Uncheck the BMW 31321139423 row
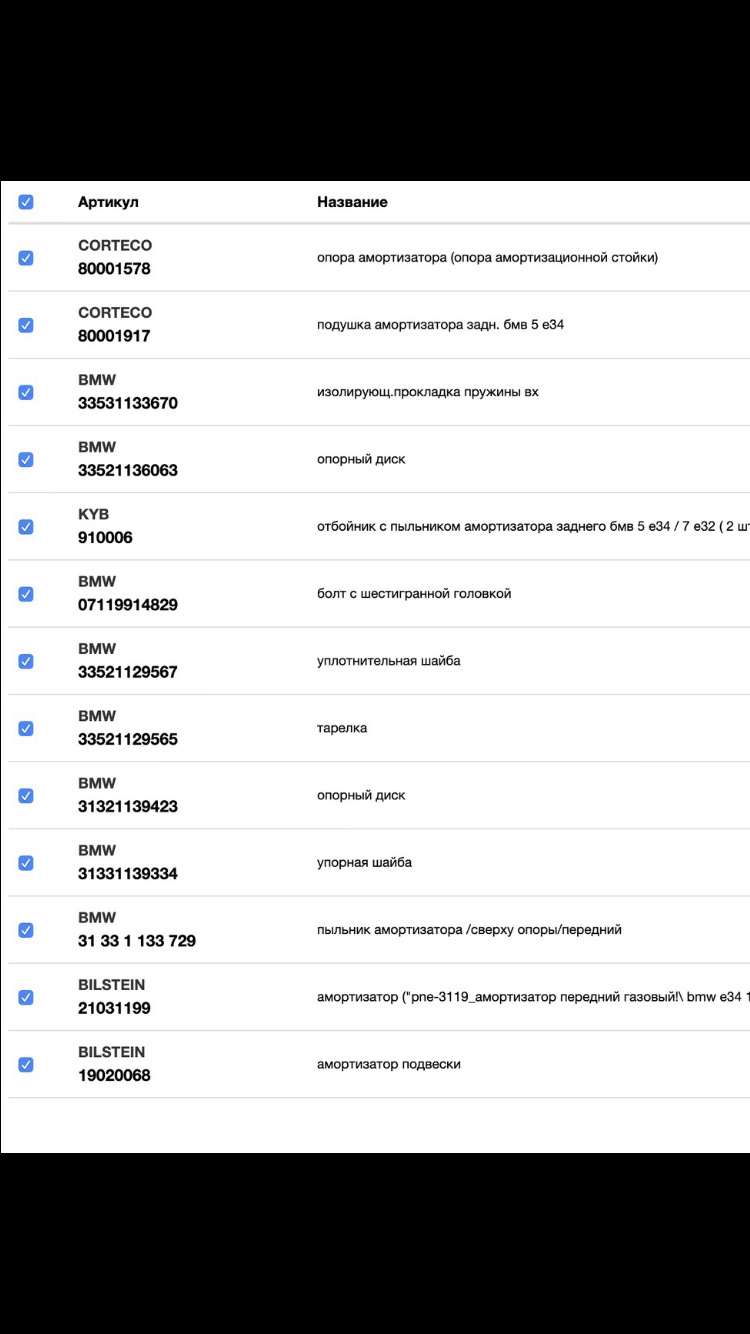The image size is (750, 1334). (26, 795)
